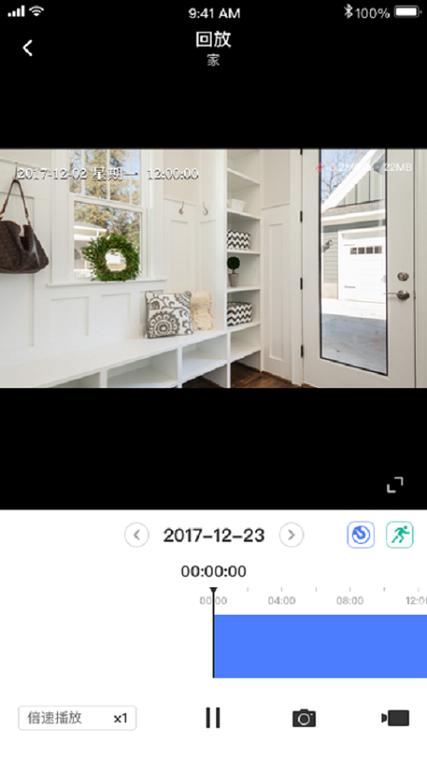The height and width of the screenshot is (759, 427).
Task: Go to the previous date
Action: 137,535
